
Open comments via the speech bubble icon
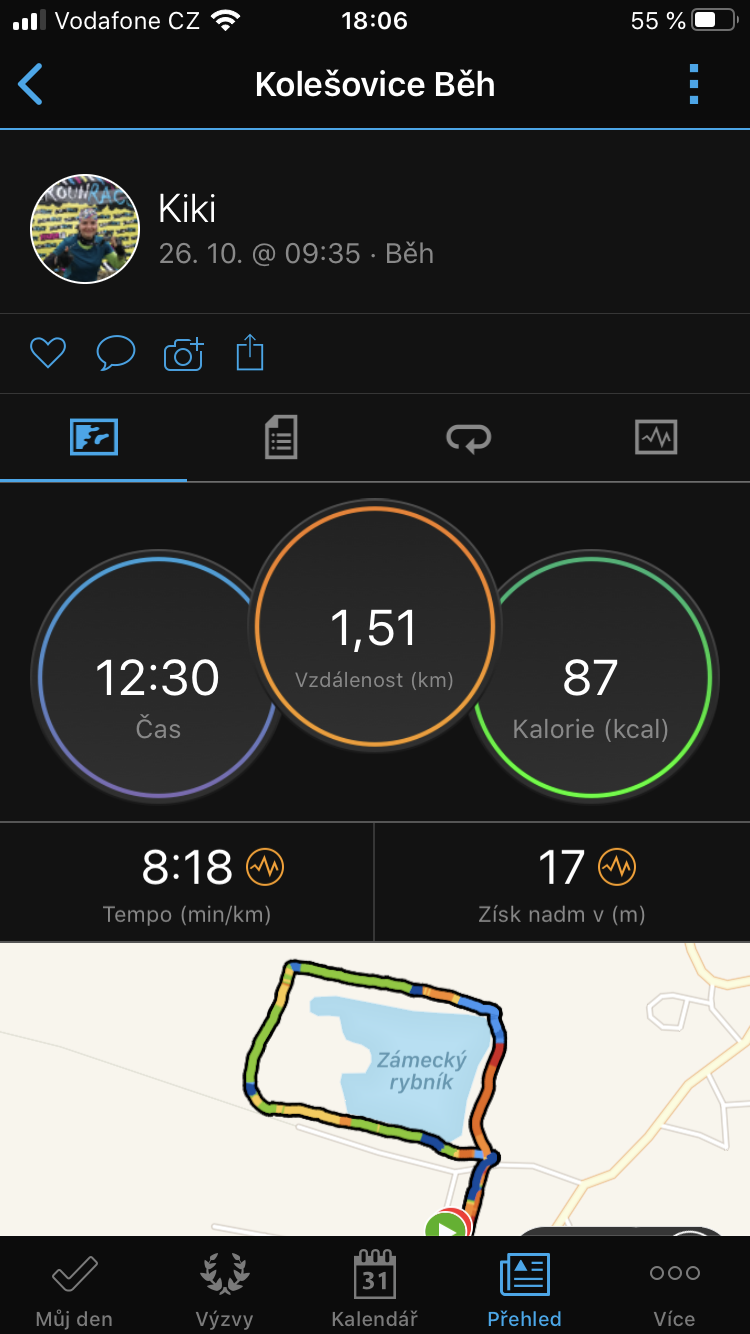tap(115, 353)
